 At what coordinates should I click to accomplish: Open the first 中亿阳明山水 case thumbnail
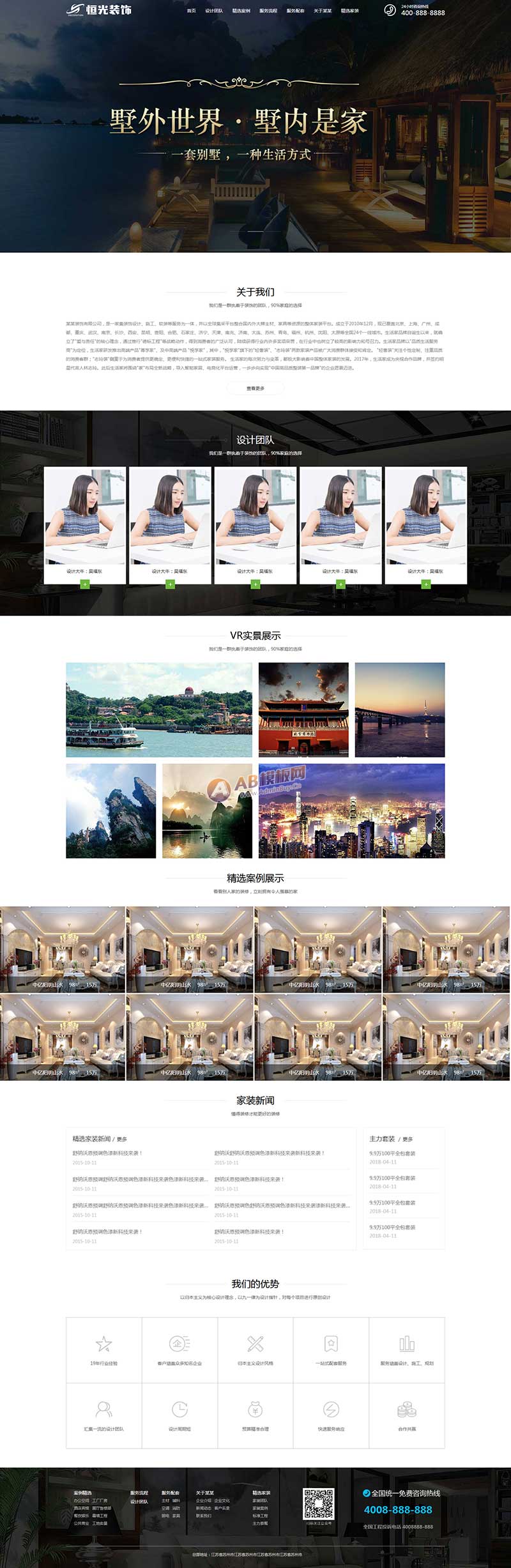click(x=63, y=948)
